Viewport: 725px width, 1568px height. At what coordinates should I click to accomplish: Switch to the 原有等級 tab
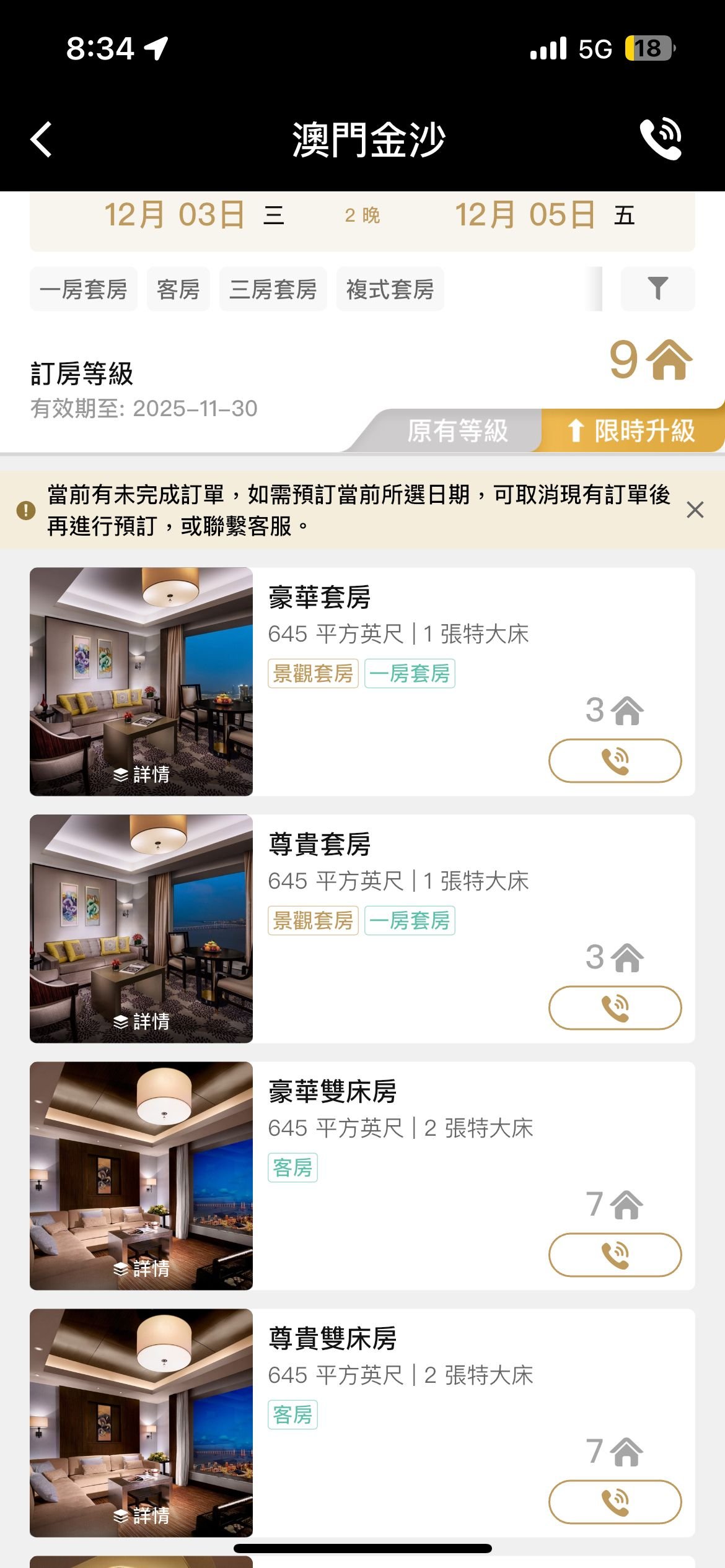tap(457, 430)
